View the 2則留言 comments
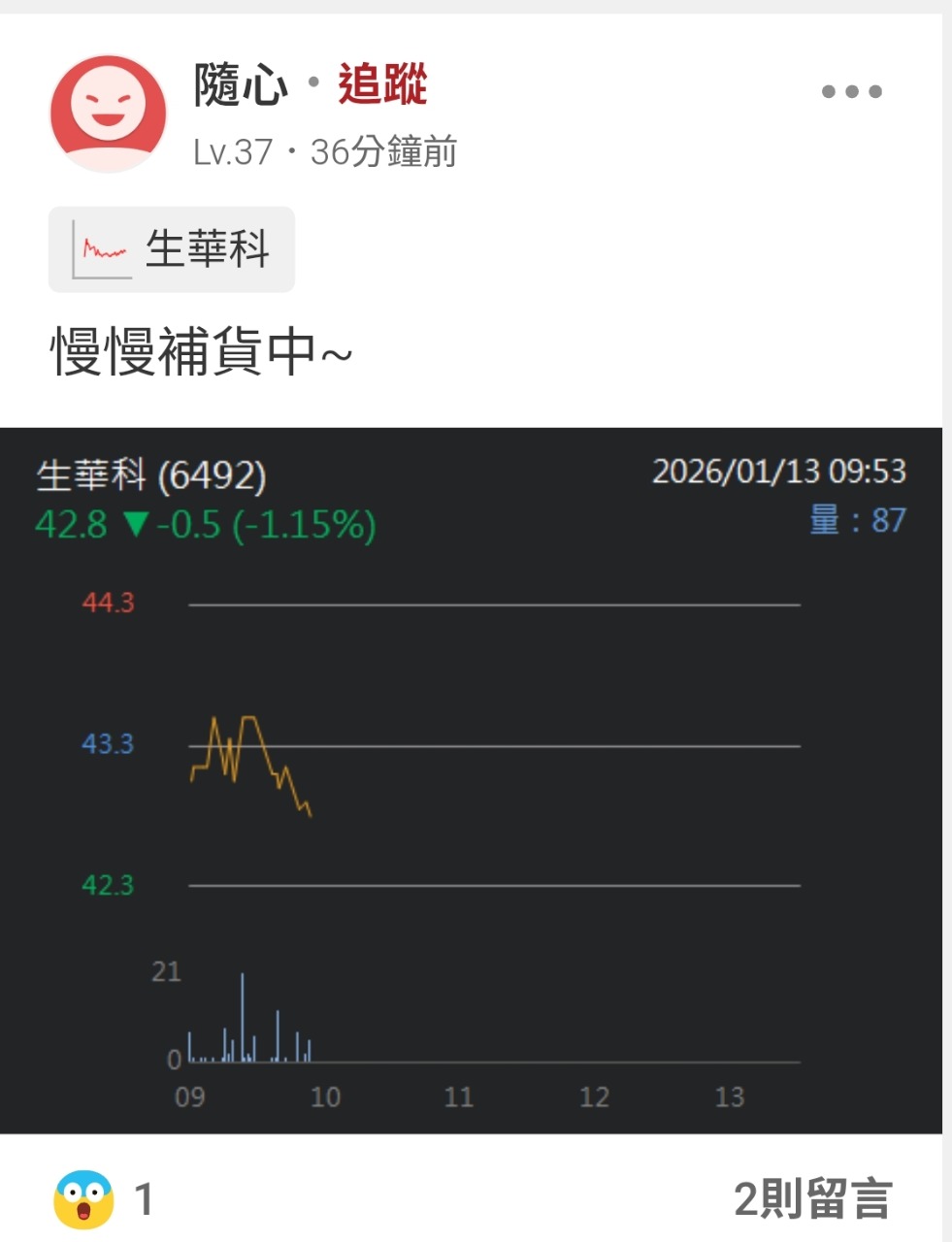This screenshot has width=952, height=1242. pos(812,1199)
